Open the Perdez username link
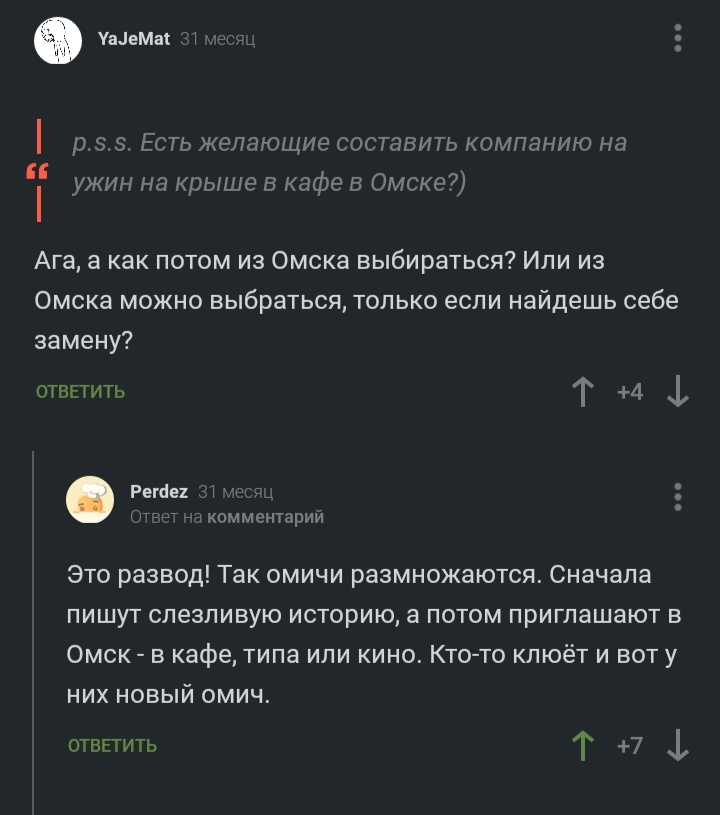The height and width of the screenshot is (815, 720). click(159, 491)
